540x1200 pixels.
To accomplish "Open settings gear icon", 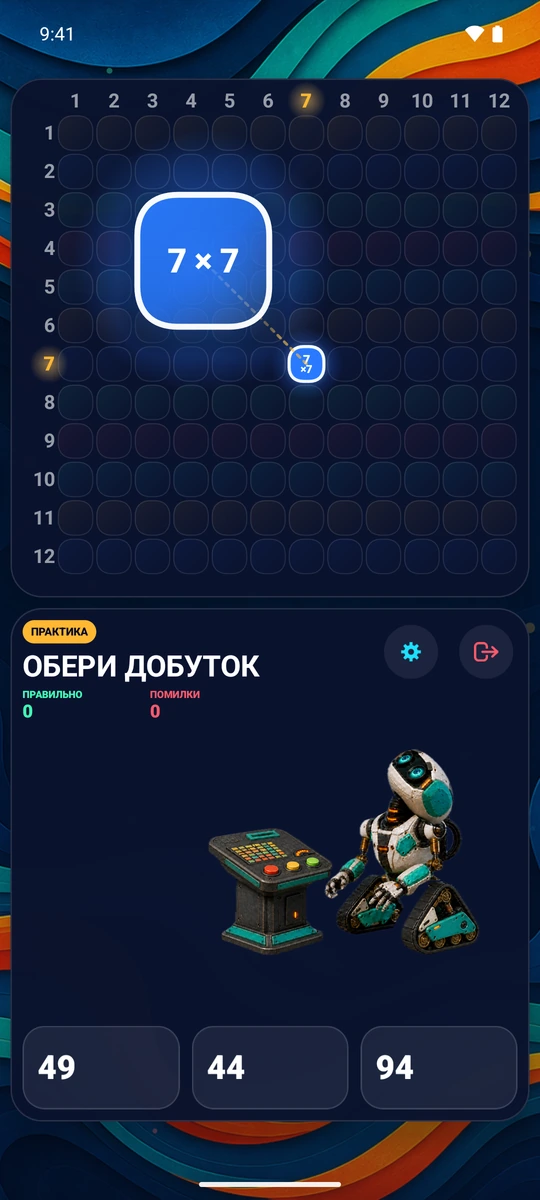I will [x=411, y=652].
